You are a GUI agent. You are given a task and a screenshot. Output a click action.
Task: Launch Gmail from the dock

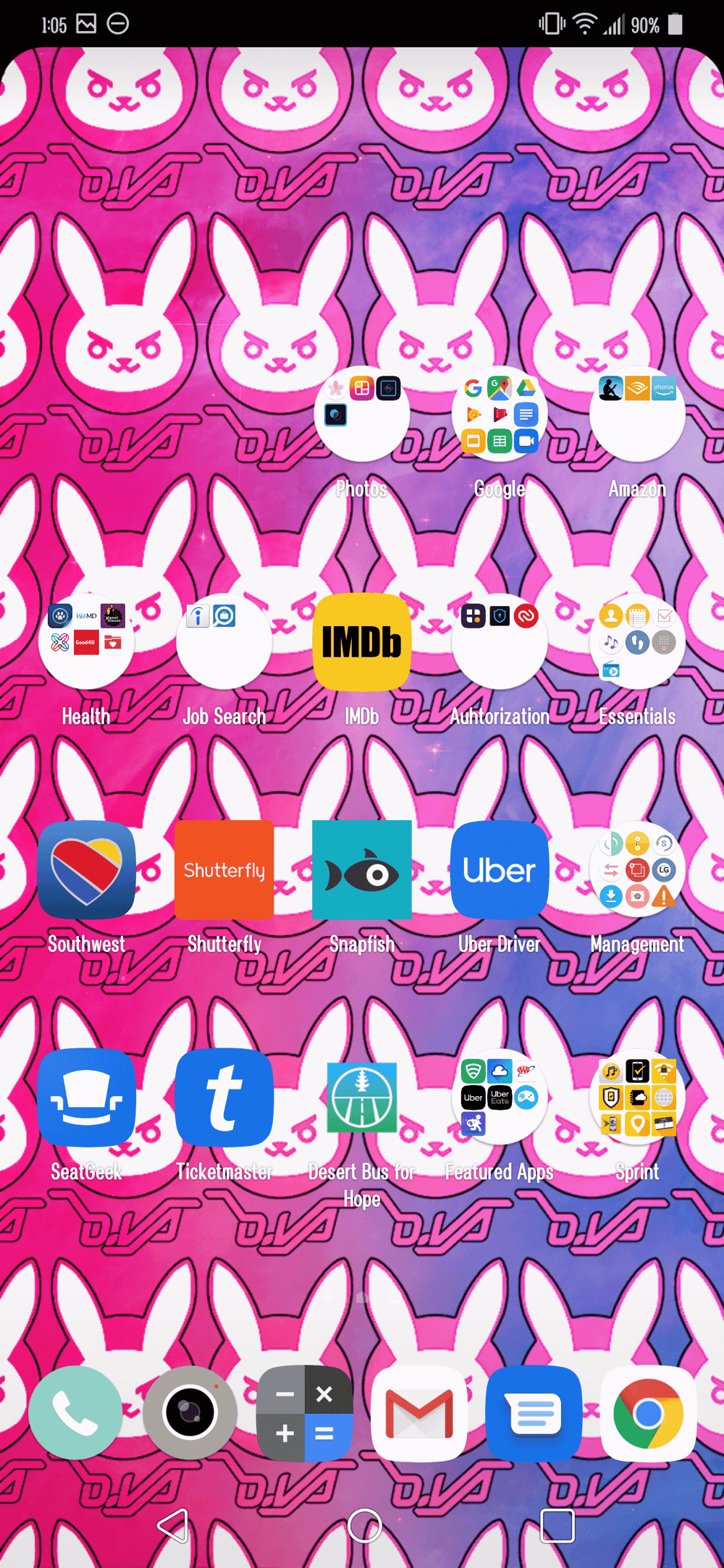419,1412
